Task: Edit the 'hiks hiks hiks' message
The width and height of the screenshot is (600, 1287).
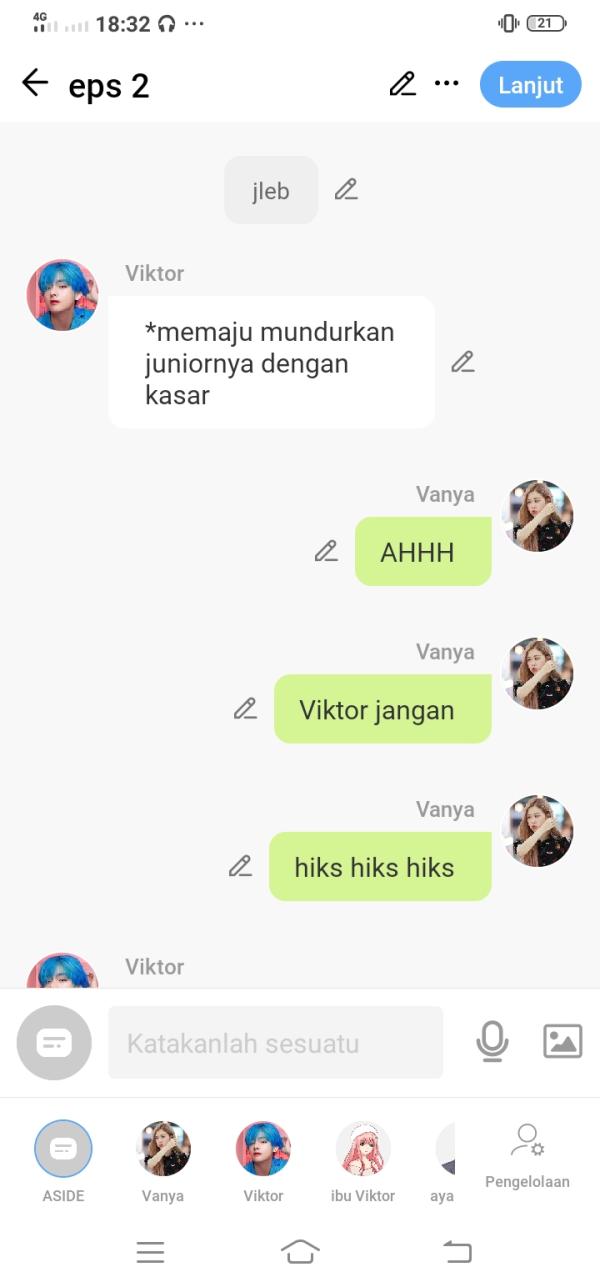Action: pyautogui.click(x=240, y=866)
